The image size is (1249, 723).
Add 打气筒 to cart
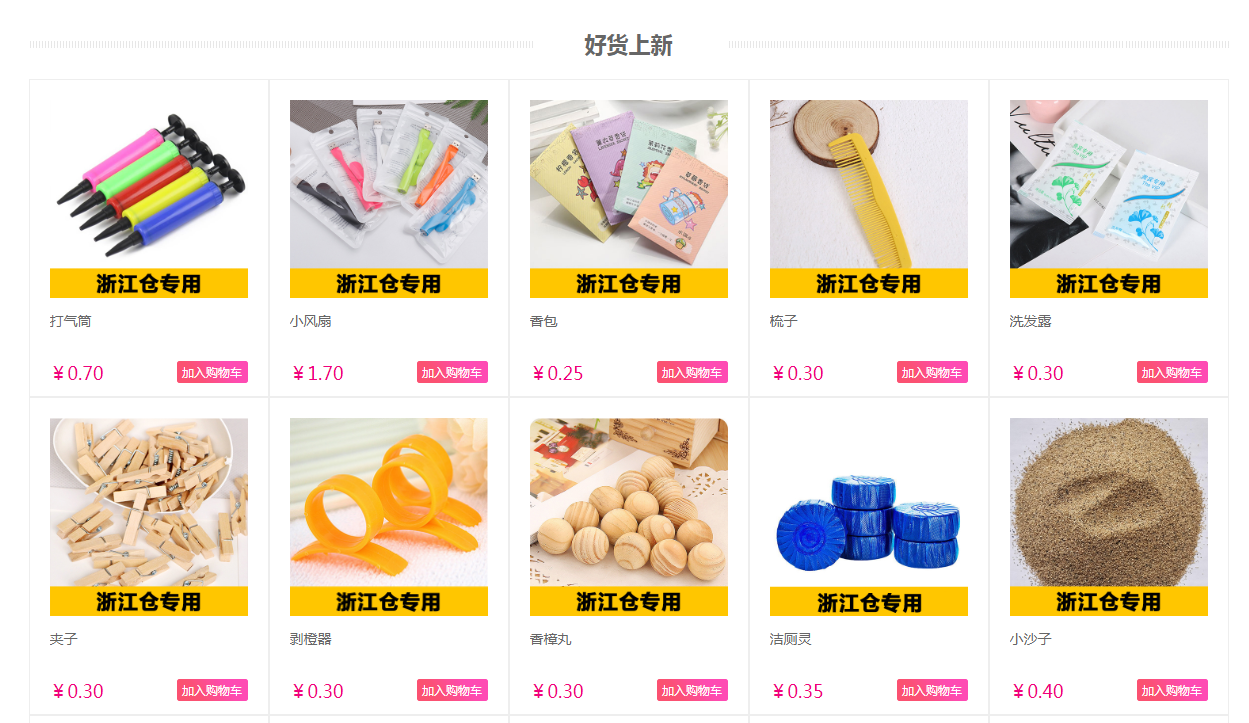click(212, 373)
